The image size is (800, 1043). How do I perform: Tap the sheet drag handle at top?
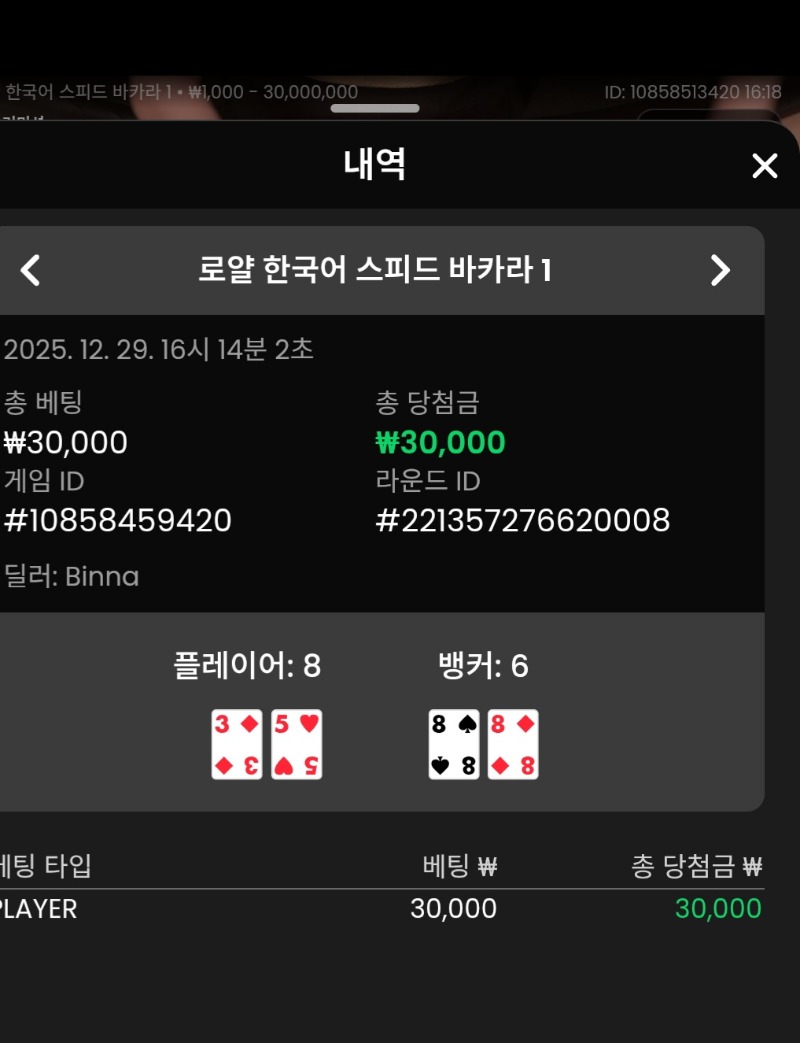point(375,108)
